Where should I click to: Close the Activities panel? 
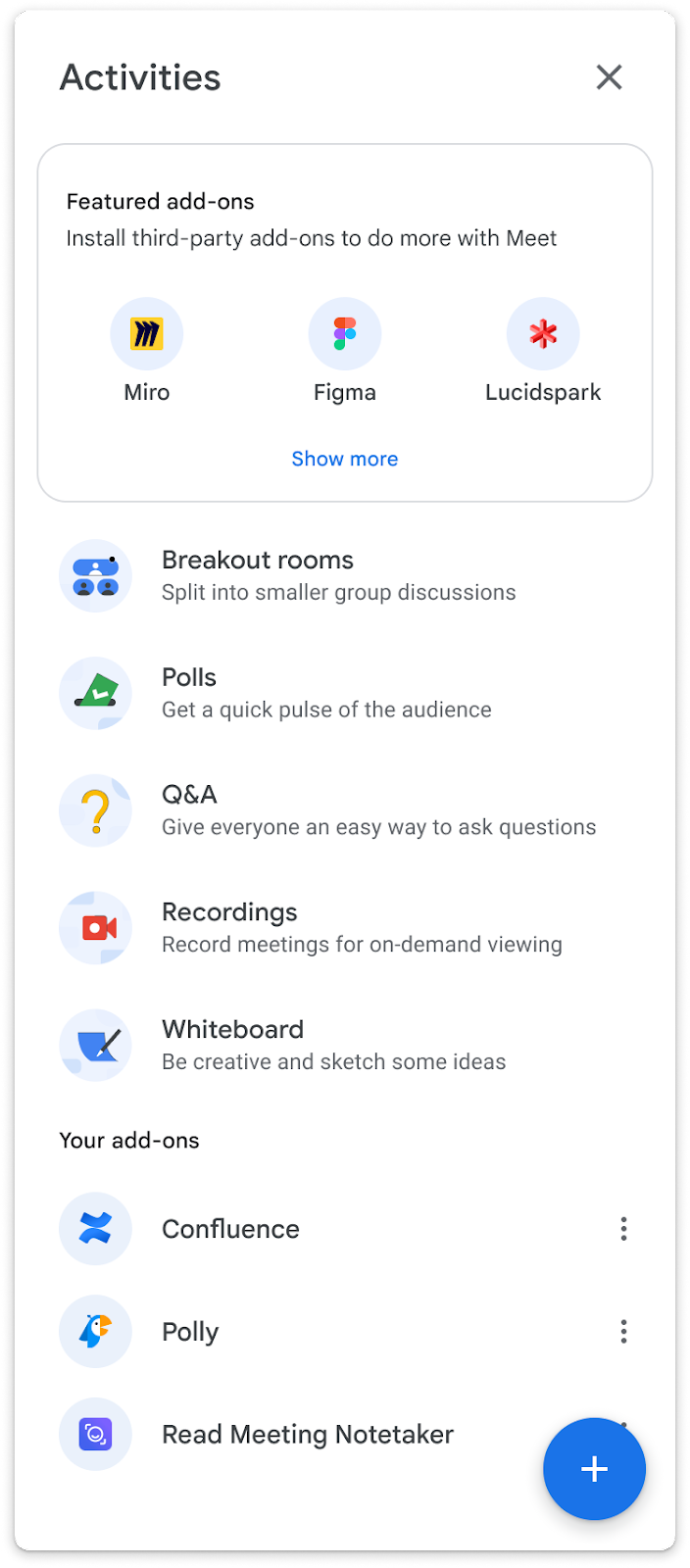click(609, 77)
